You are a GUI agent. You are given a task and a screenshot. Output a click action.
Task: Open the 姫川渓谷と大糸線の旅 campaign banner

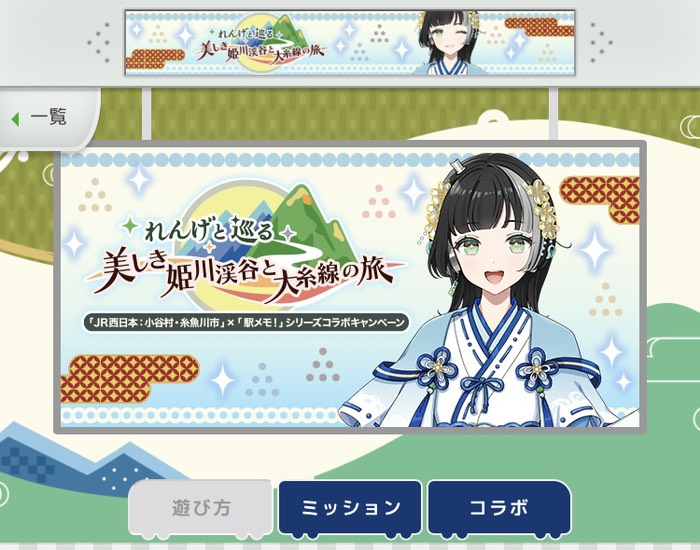click(350, 286)
